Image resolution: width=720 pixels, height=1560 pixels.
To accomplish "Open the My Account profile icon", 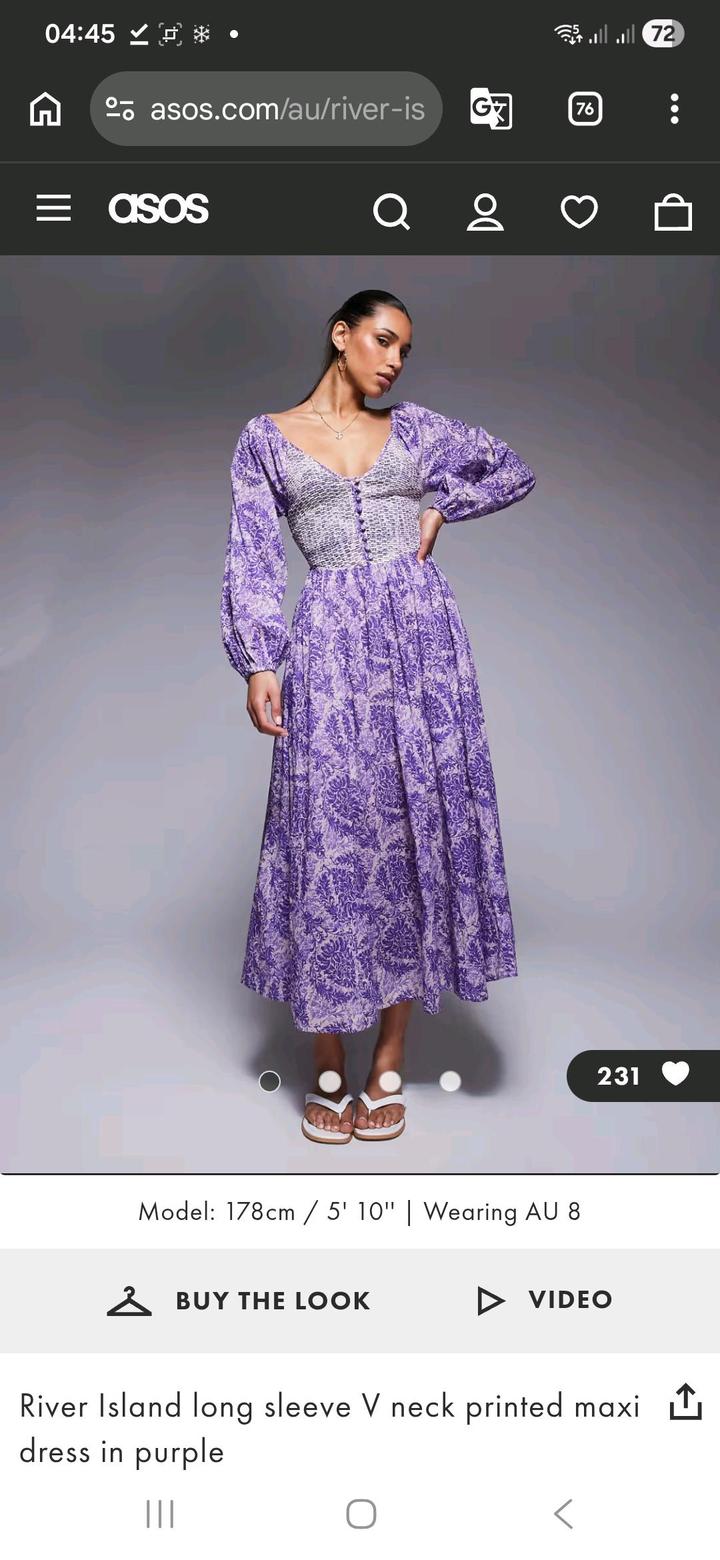I will tap(485, 211).
